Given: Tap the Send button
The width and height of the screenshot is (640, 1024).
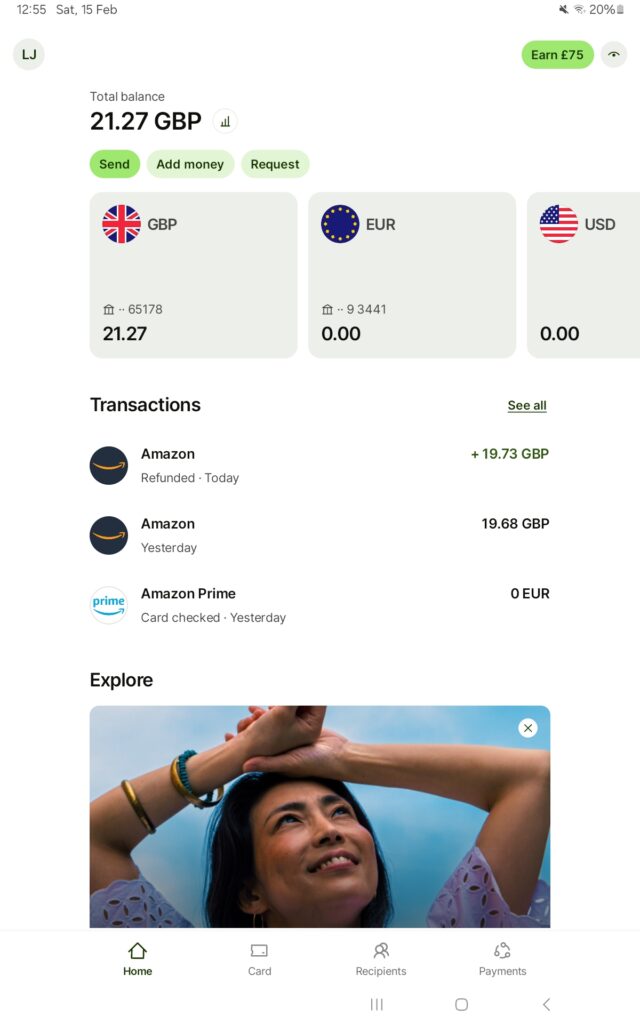Looking at the screenshot, I should (114, 164).
